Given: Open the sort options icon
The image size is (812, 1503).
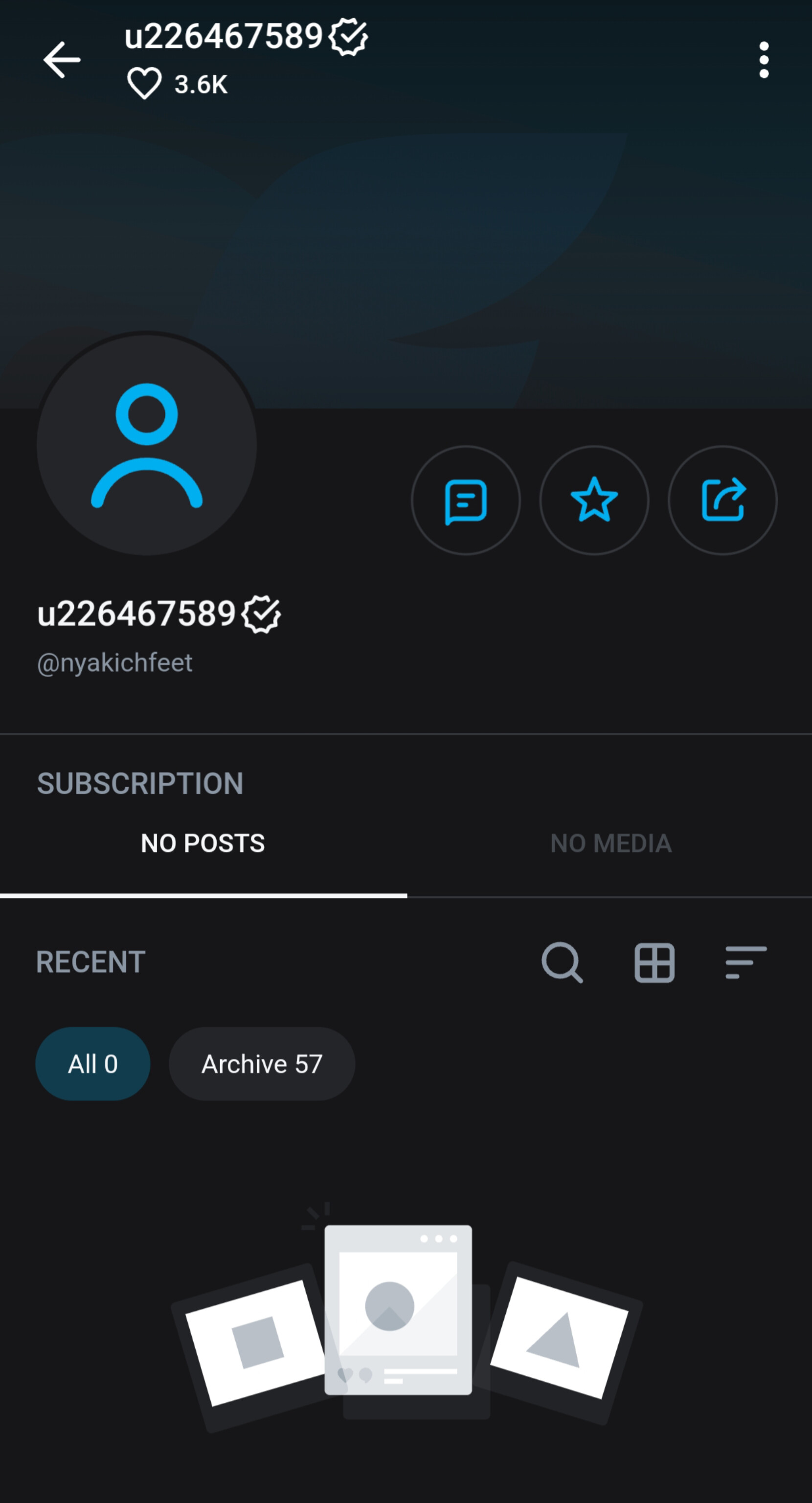Looking at the screenshot, I should tap(745, 962).
